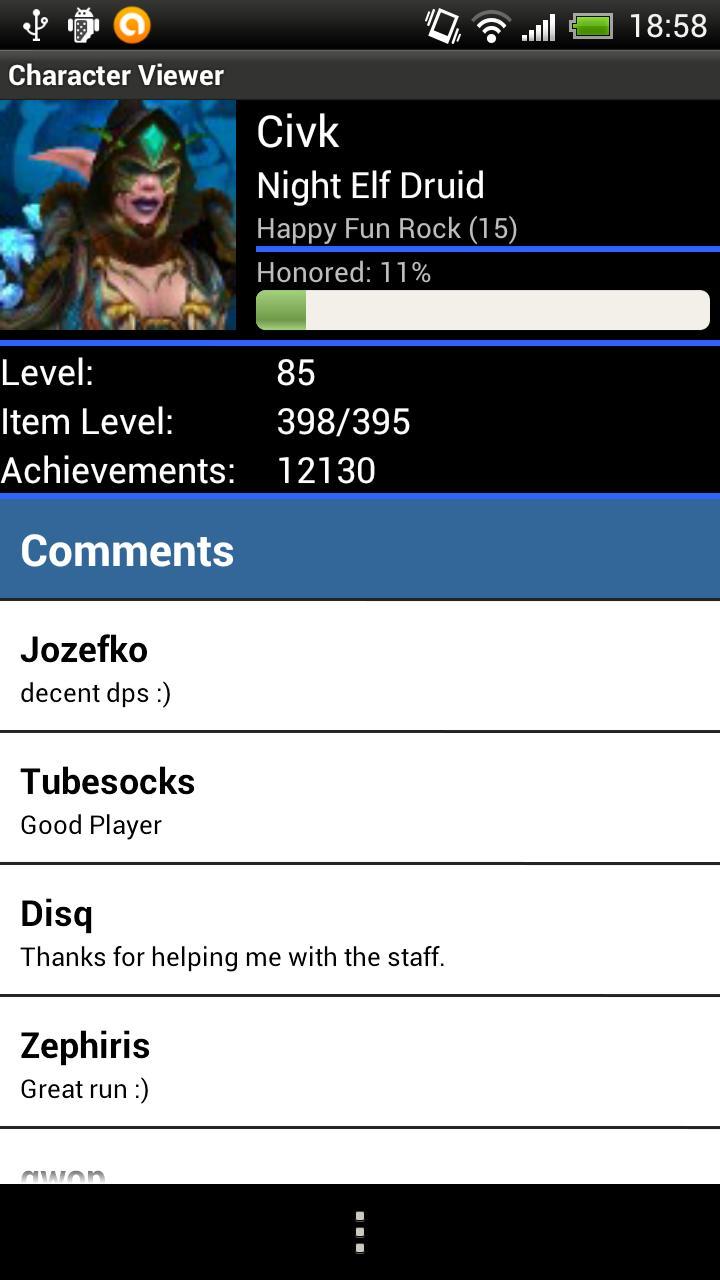The image size is (720, 1280).
Task: Select the comment from Tubesocks
Action: pos(360,799)
